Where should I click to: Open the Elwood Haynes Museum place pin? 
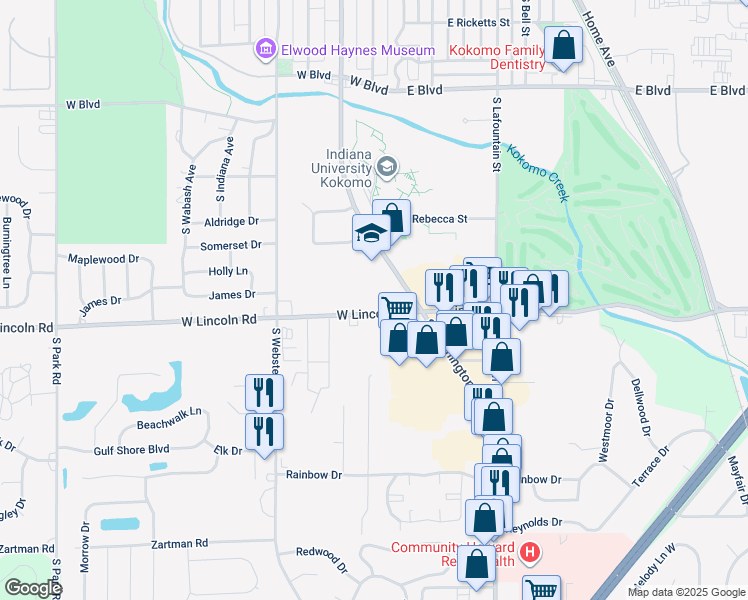point(266,49)
